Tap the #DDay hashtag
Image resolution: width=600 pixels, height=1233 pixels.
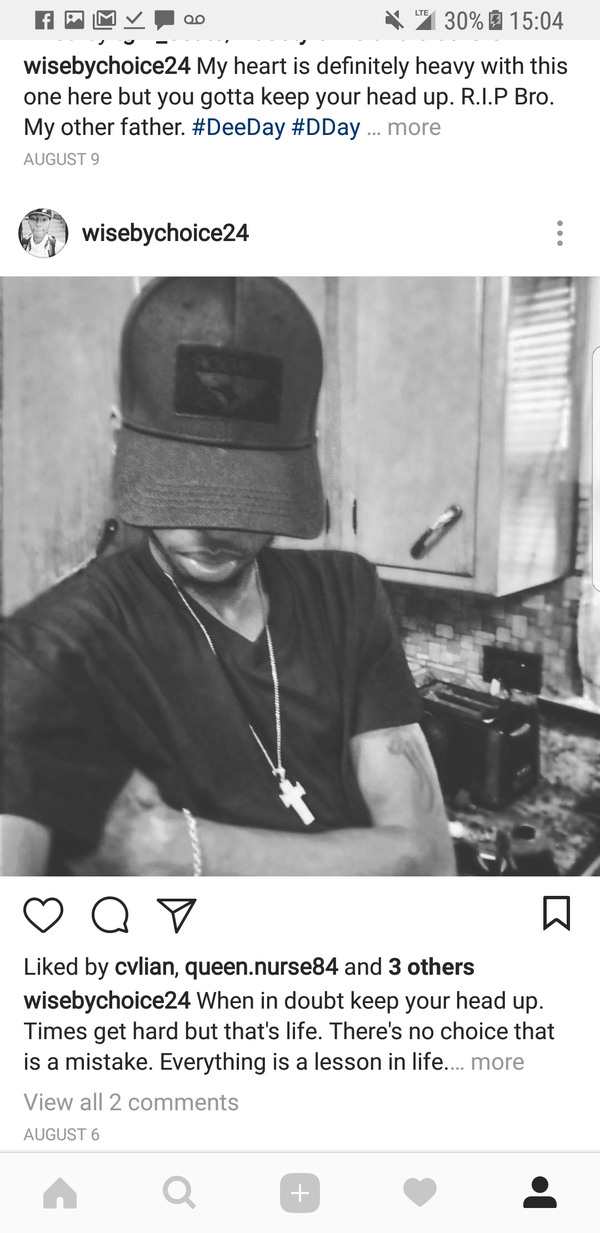click(325, 128)
